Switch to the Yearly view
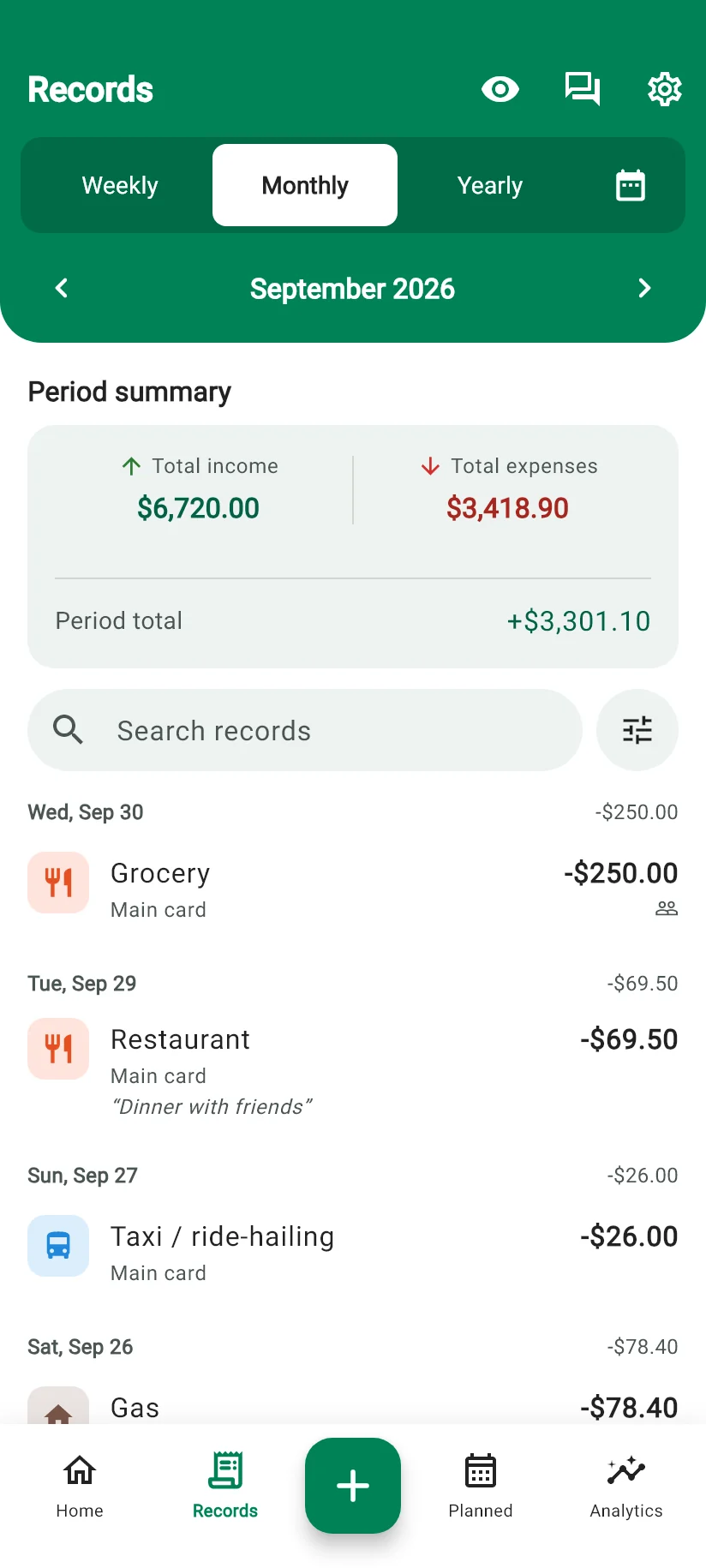The image size is (706, 1568). pos(490,185)
